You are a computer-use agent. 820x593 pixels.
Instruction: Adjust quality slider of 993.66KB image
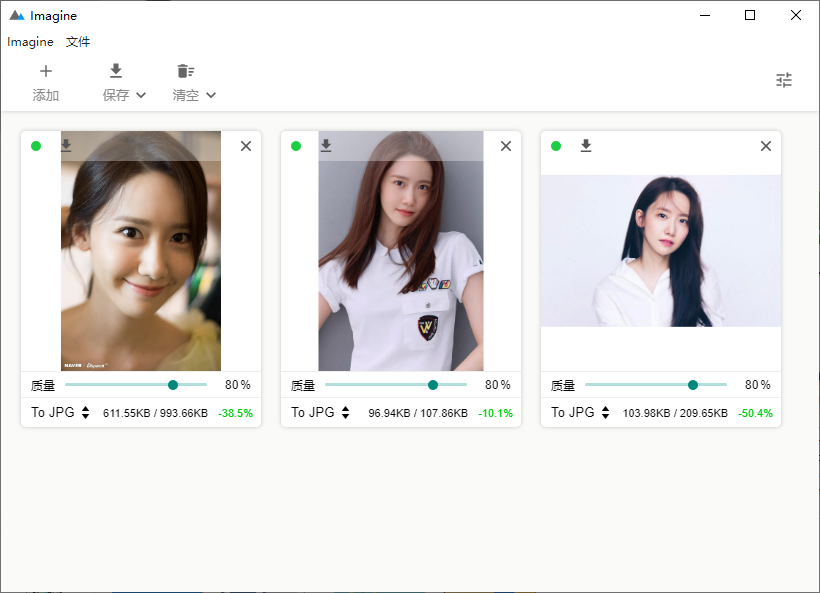tap(173, 385)
